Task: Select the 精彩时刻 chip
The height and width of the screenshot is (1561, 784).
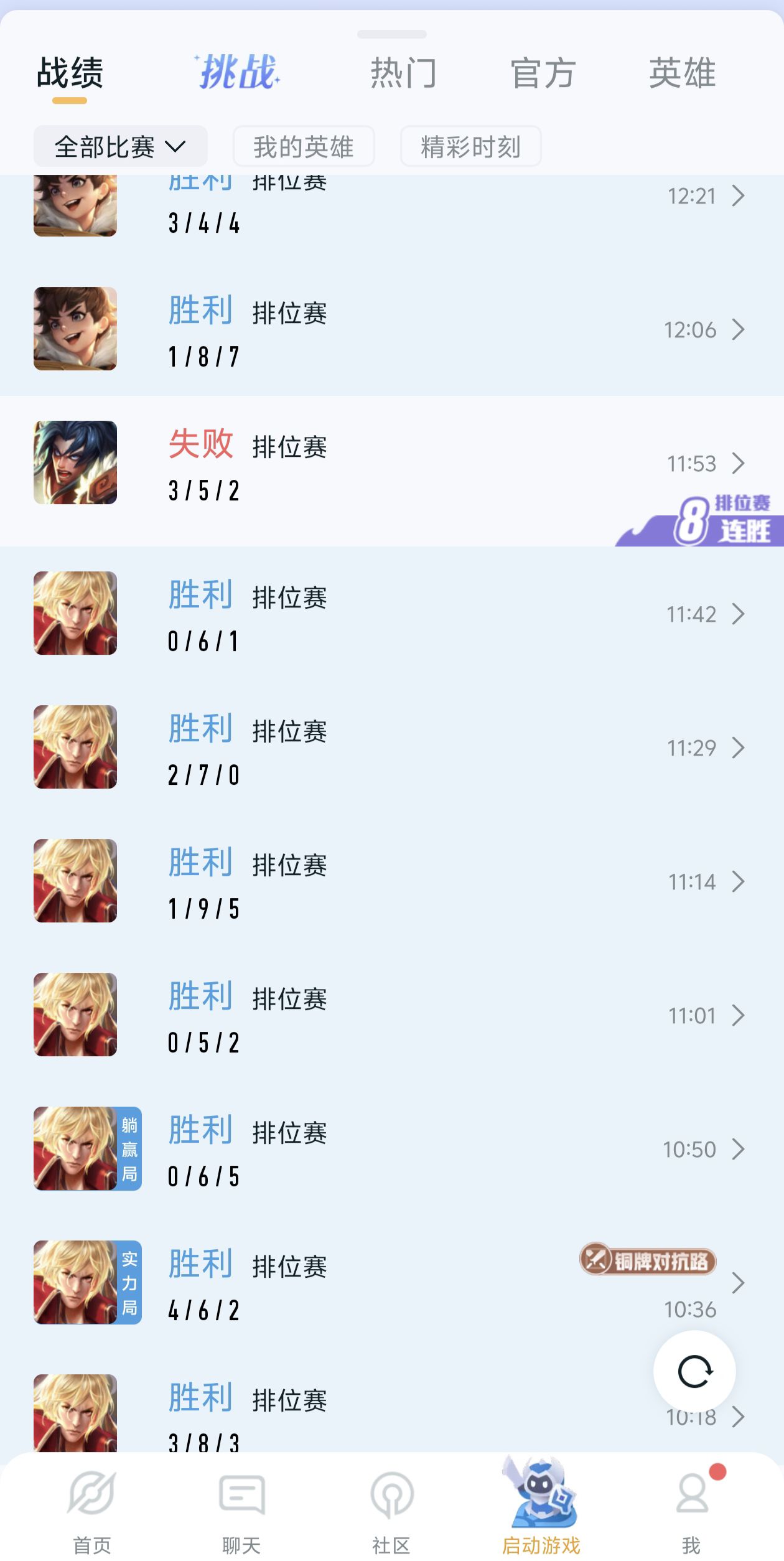Action: pyautogui.click(x=470, y=146)
